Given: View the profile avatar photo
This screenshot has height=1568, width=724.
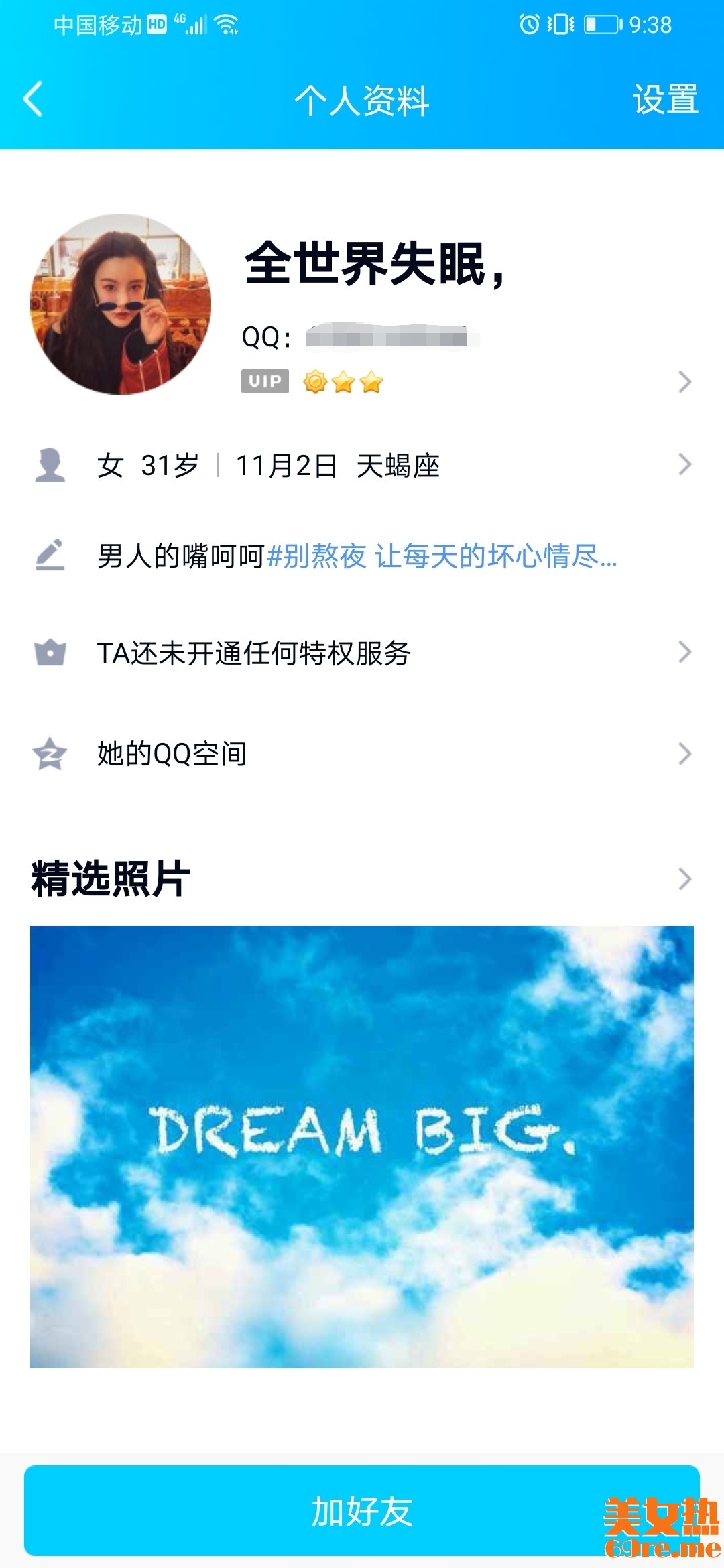Looking at the screenshot, I should 121,304.
